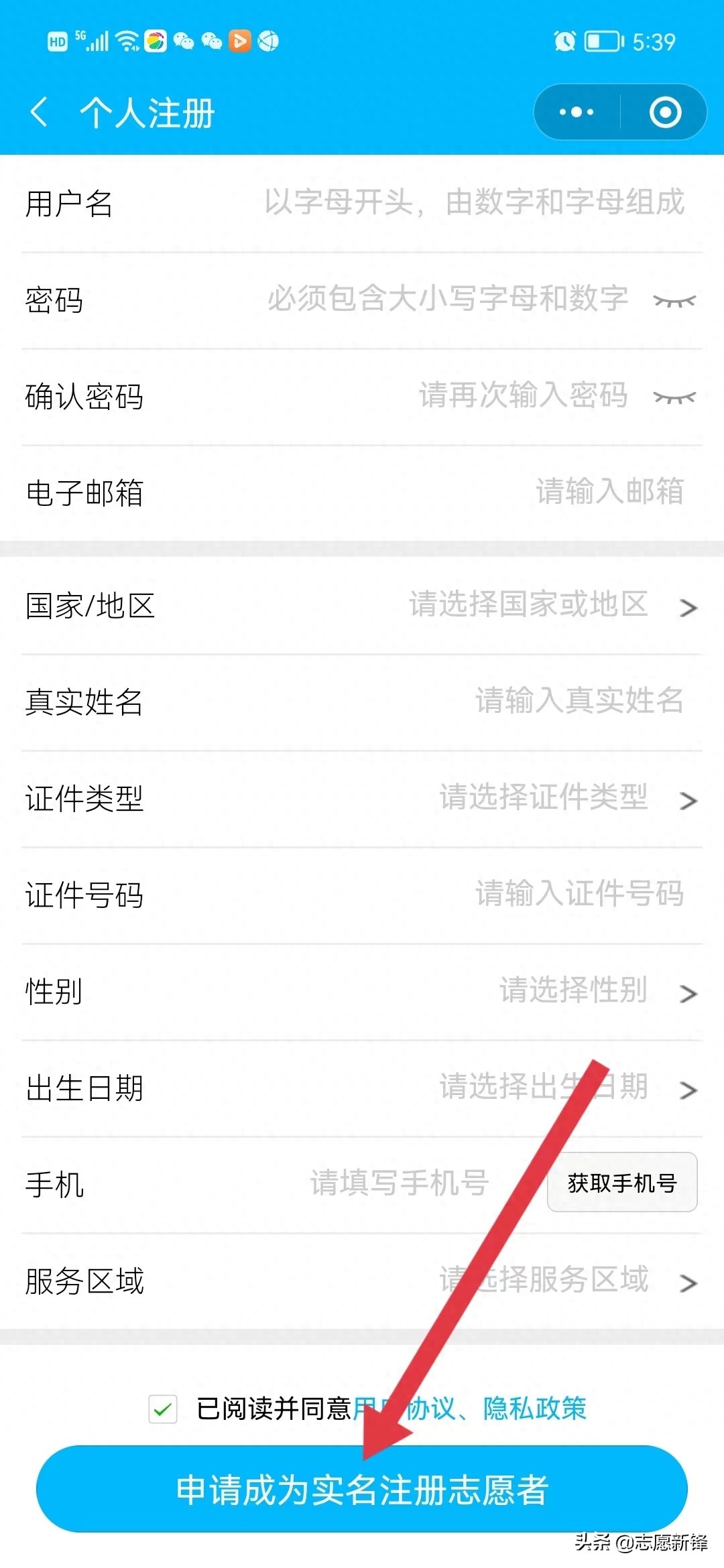Screen dimensions: 724x1568
Task: Go back from 个人注册 page
Action: click(39, 111)
